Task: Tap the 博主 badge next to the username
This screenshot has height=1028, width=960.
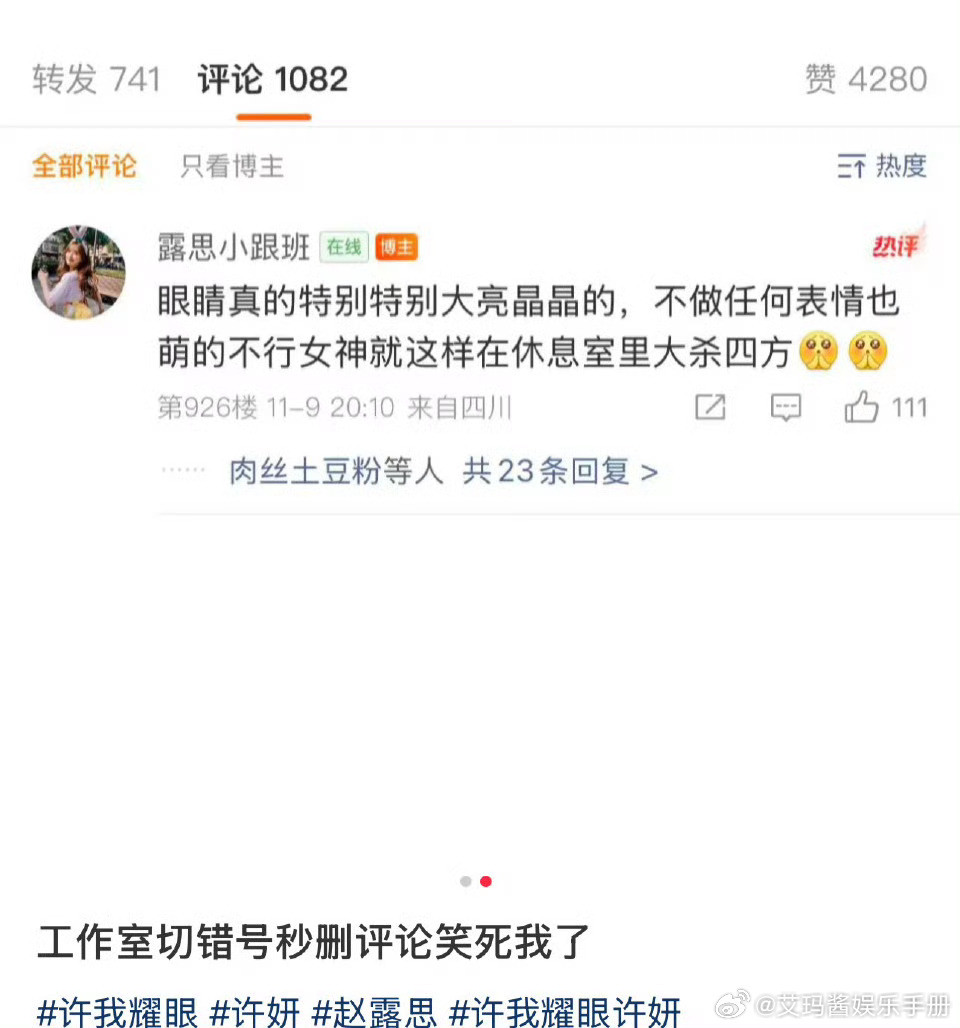Action: coord(396,247)
